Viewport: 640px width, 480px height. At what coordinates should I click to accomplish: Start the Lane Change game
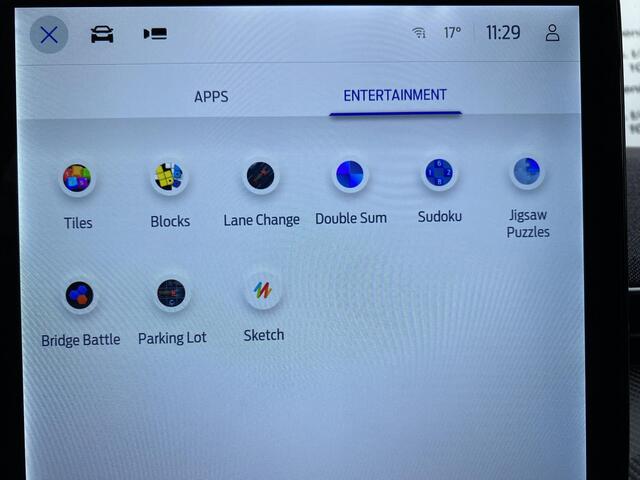coord(261,177)
